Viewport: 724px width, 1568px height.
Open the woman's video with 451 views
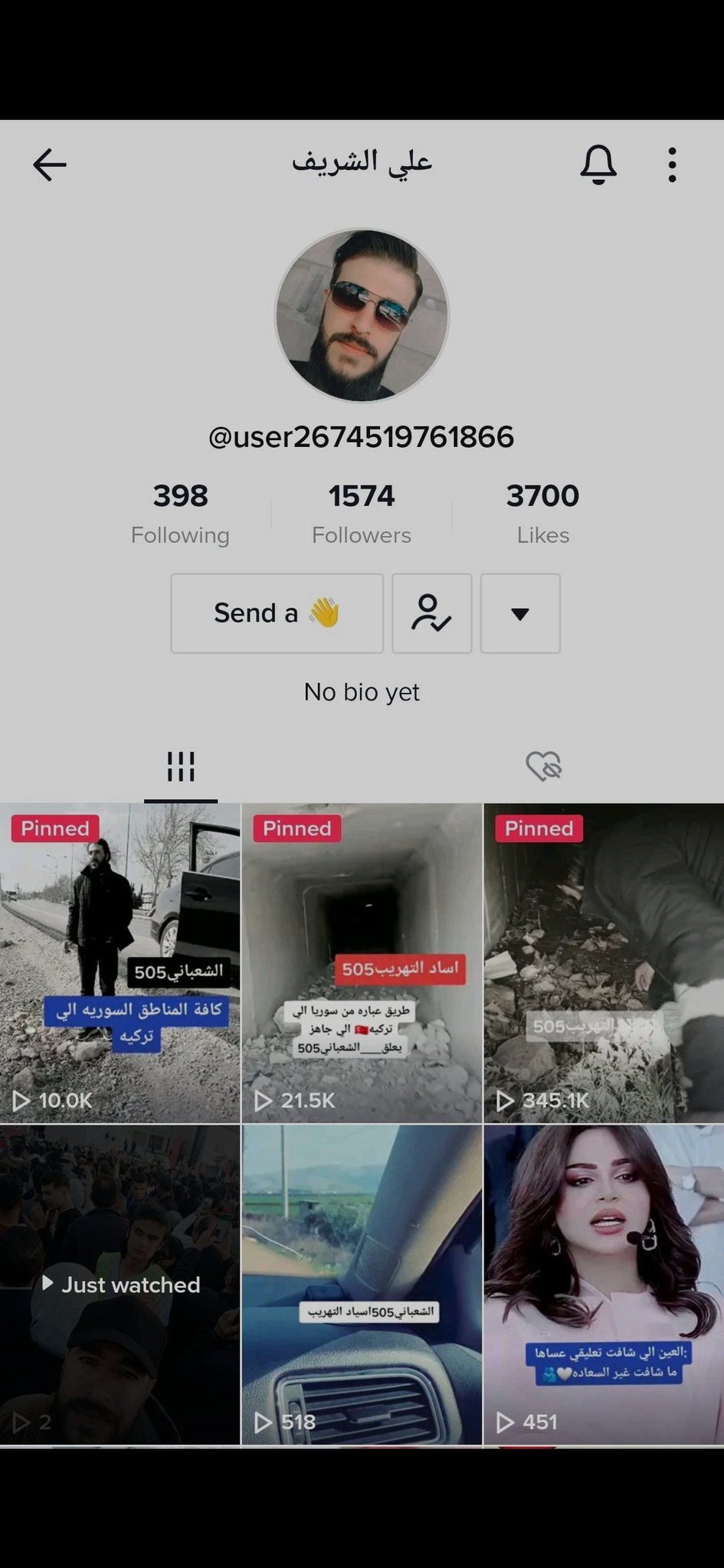point(604,1284)
